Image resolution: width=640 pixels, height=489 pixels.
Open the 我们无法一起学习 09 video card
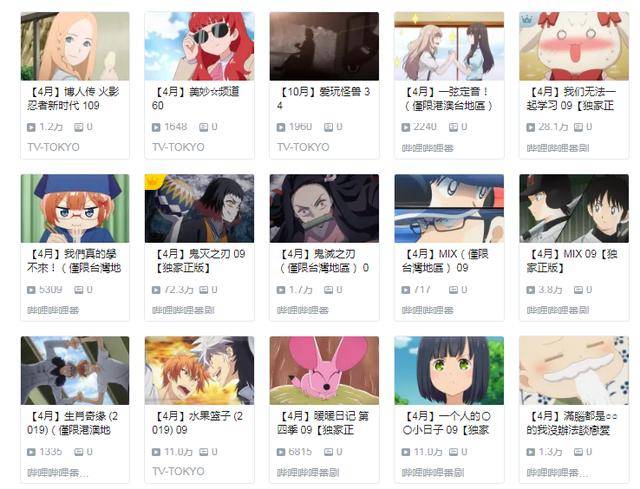click(574, 85)
